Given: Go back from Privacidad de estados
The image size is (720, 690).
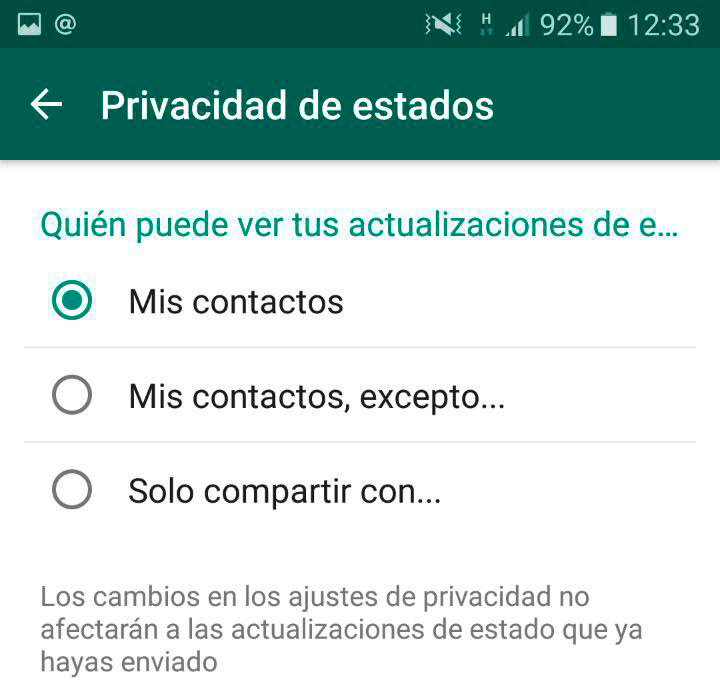Looking at the screenshot, I should point(47,105).
